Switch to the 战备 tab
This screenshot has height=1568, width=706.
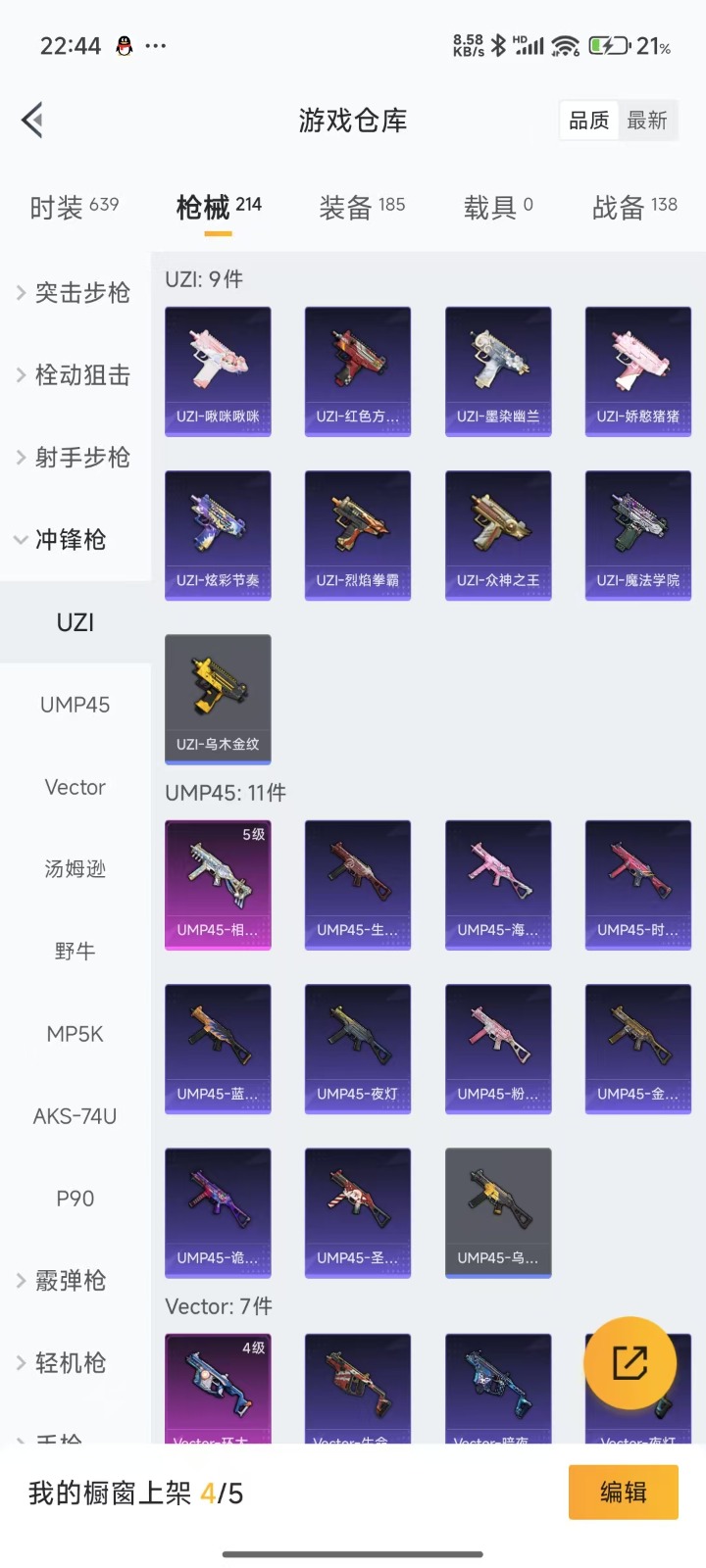pos(634,207)
